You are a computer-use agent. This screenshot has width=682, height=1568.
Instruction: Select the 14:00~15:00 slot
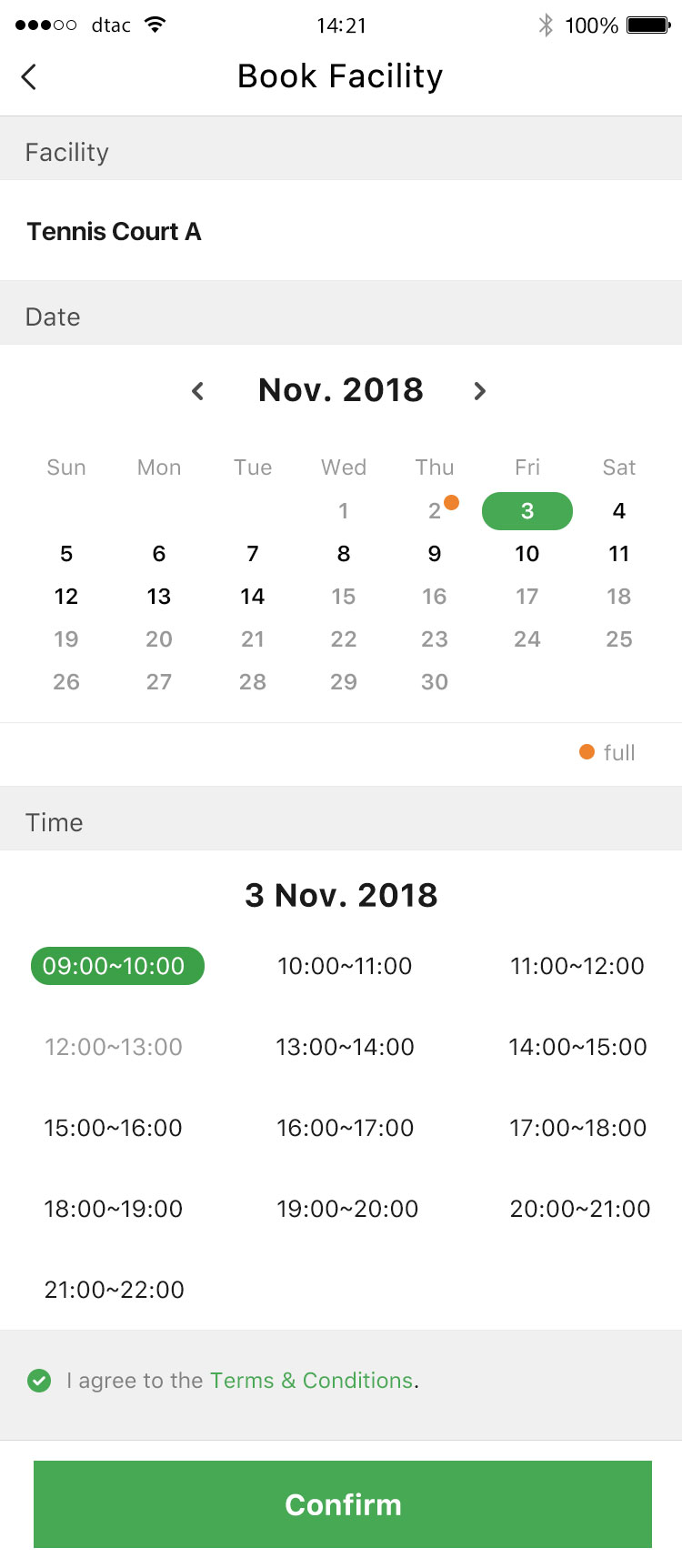(x=577, y=1047)
